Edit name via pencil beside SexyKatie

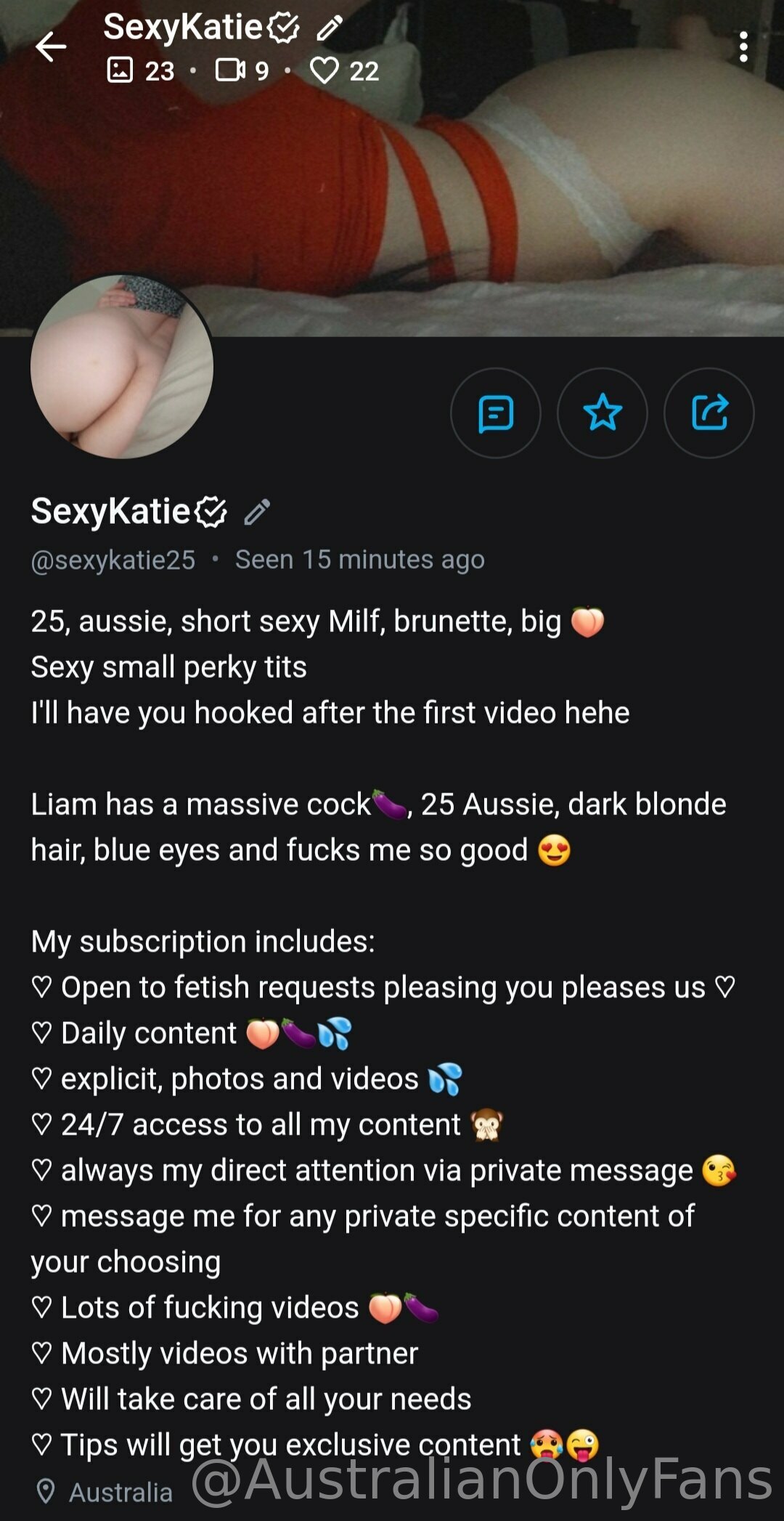257,511
